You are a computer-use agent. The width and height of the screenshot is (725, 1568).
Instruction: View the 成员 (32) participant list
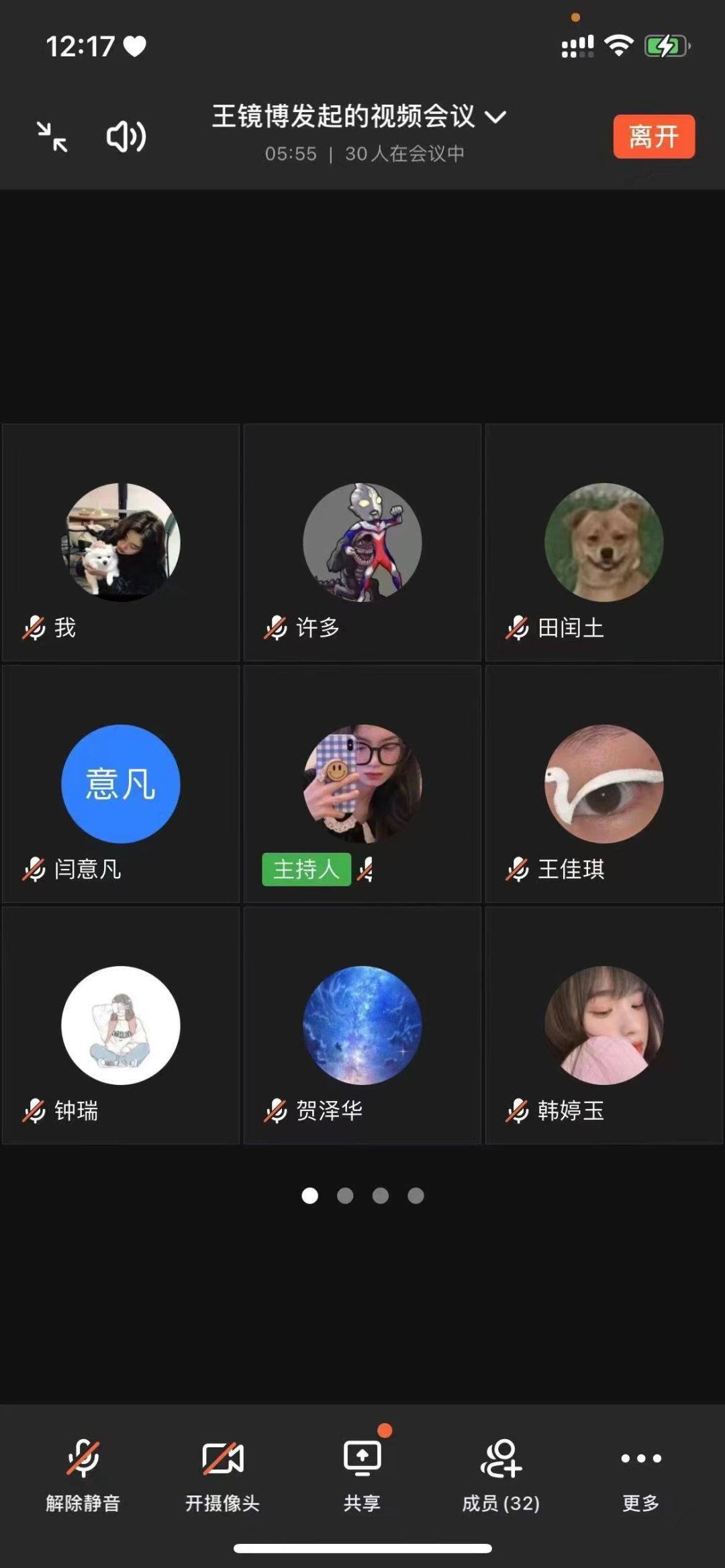pyautogui.click(x=501, y=1473)
